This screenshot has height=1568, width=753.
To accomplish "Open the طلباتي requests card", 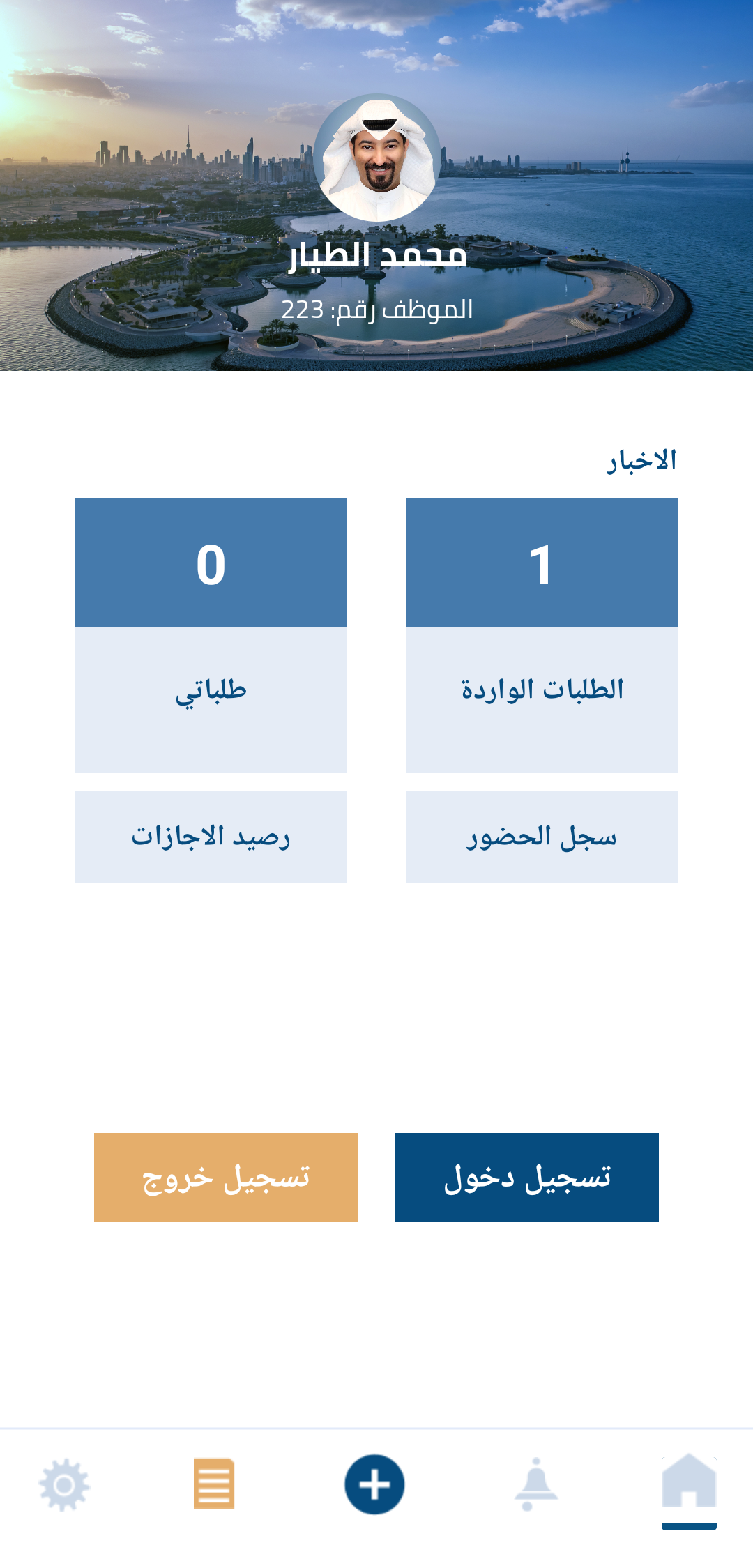I will coord(211,635).
